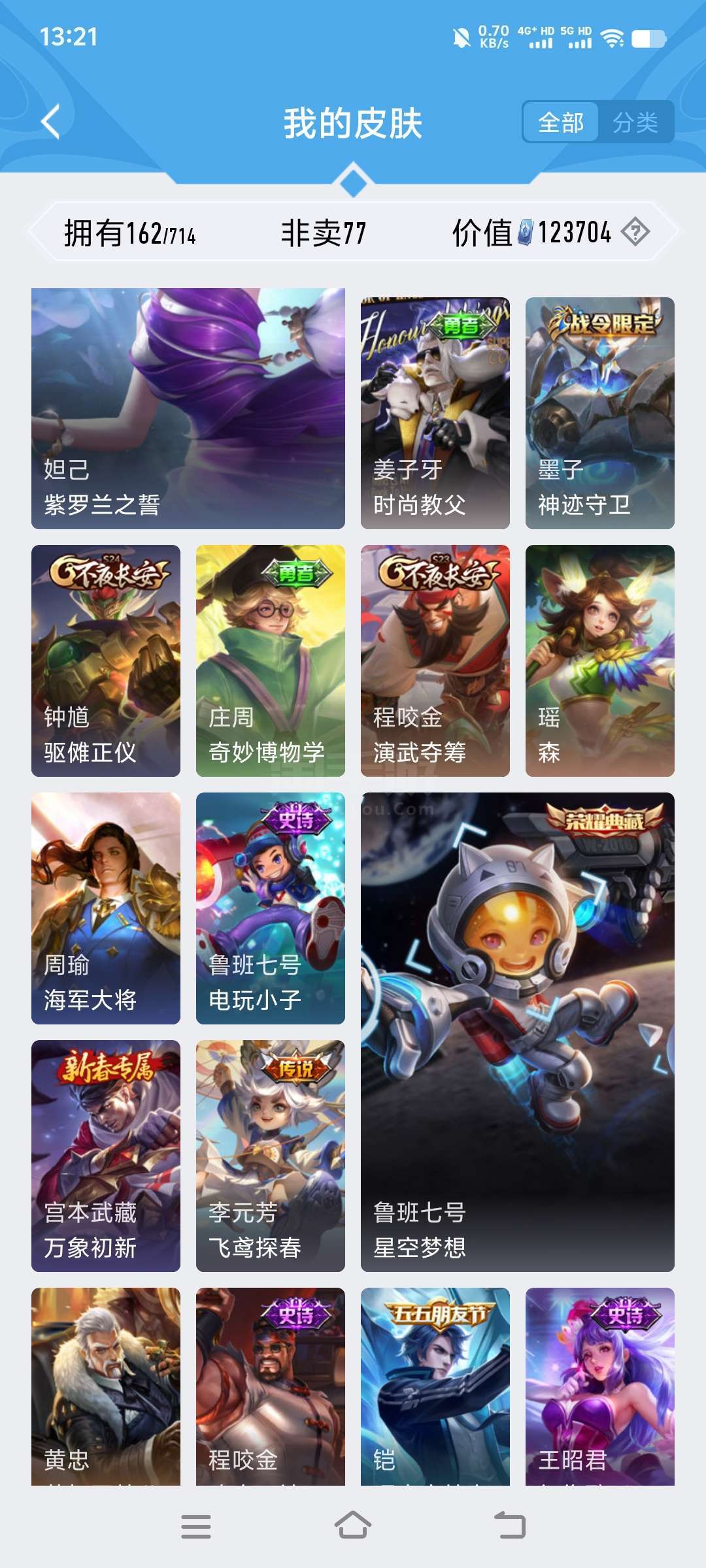Open 妲己 紫罗兰之誓 skin card

188,408
